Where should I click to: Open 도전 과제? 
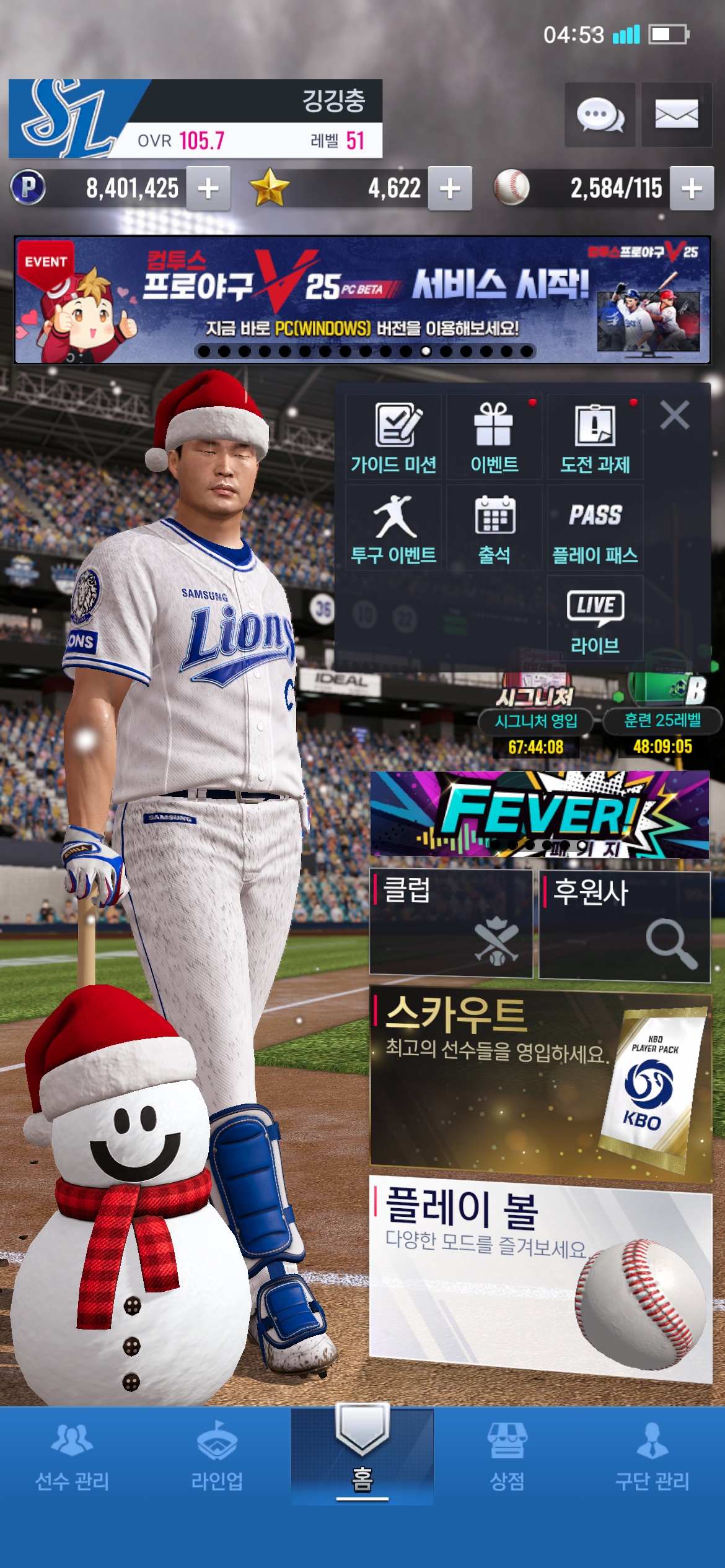pyautogui.click(x=595, y=437)
